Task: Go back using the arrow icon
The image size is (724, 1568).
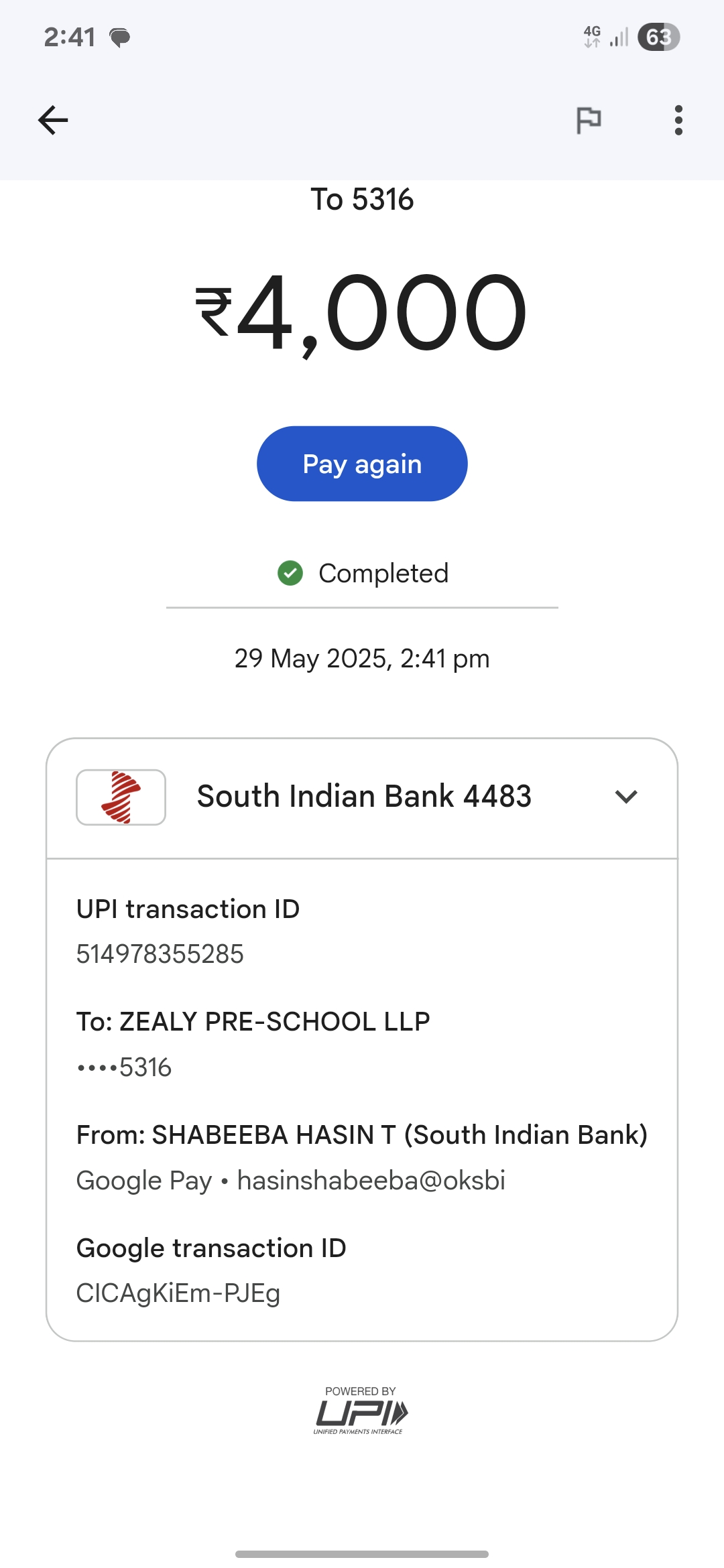Action: [x=53, y=121]
